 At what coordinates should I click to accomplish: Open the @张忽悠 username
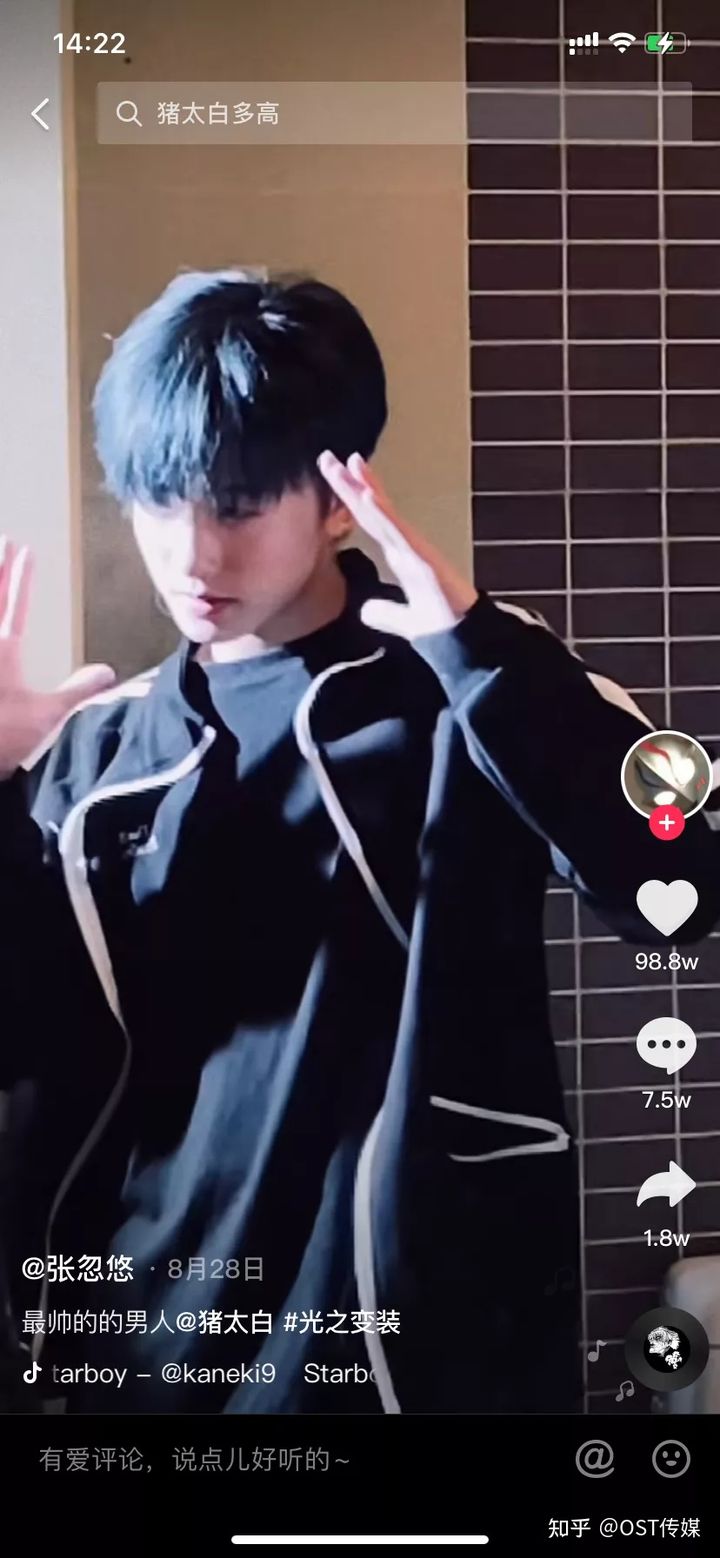(78, 1269)
